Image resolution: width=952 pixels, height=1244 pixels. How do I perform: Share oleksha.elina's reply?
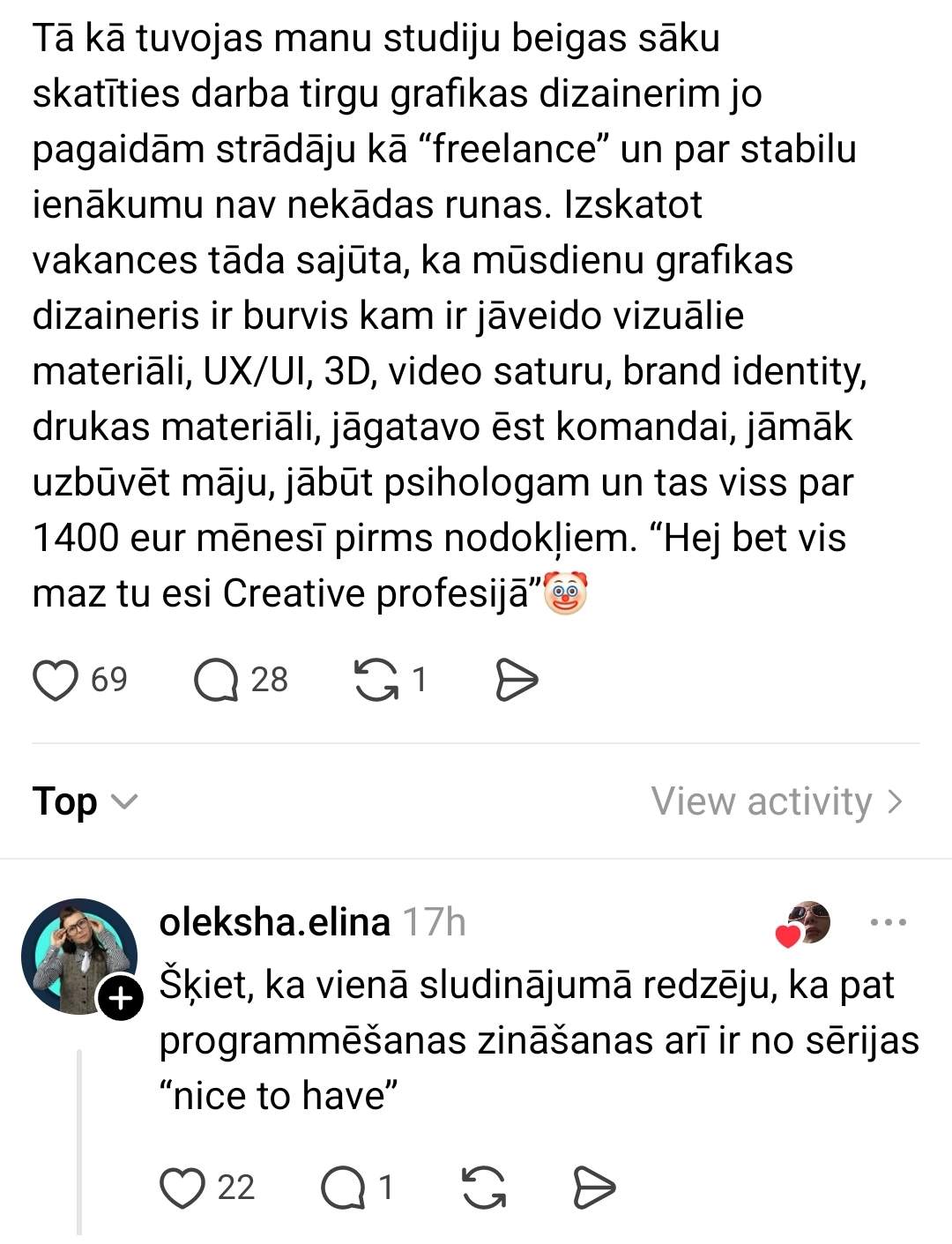(593, 1188)
